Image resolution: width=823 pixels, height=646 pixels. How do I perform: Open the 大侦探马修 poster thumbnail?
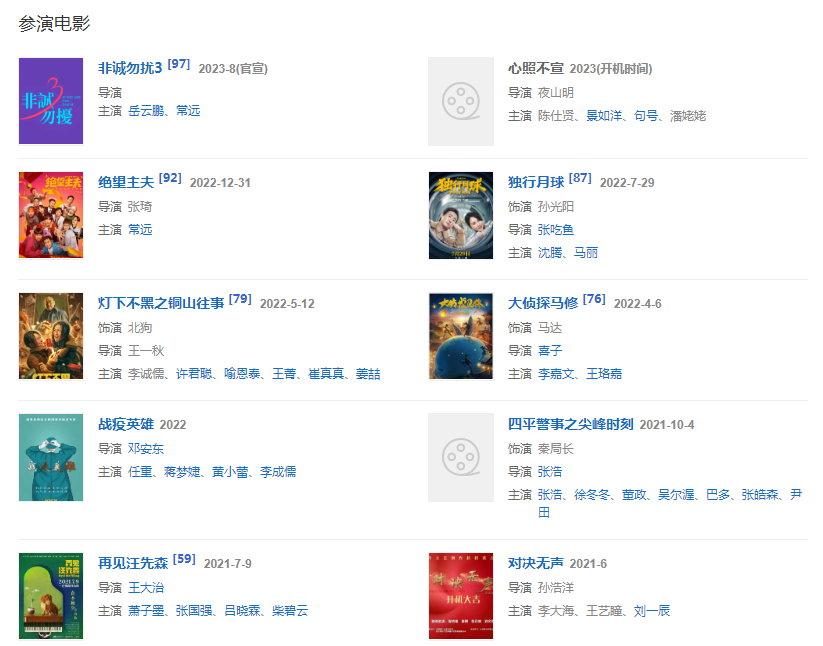pos(460,336)
